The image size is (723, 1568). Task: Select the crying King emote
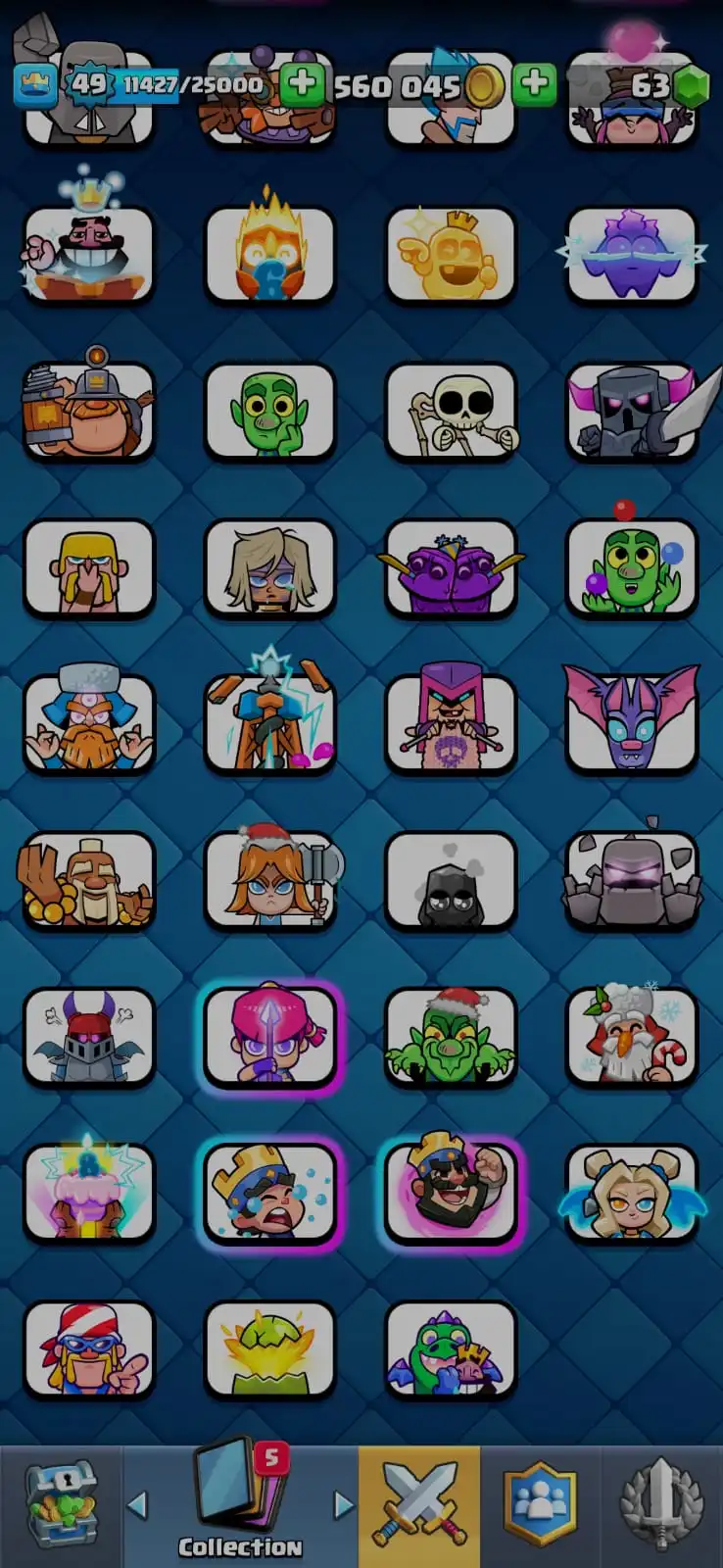[269, 1193]
